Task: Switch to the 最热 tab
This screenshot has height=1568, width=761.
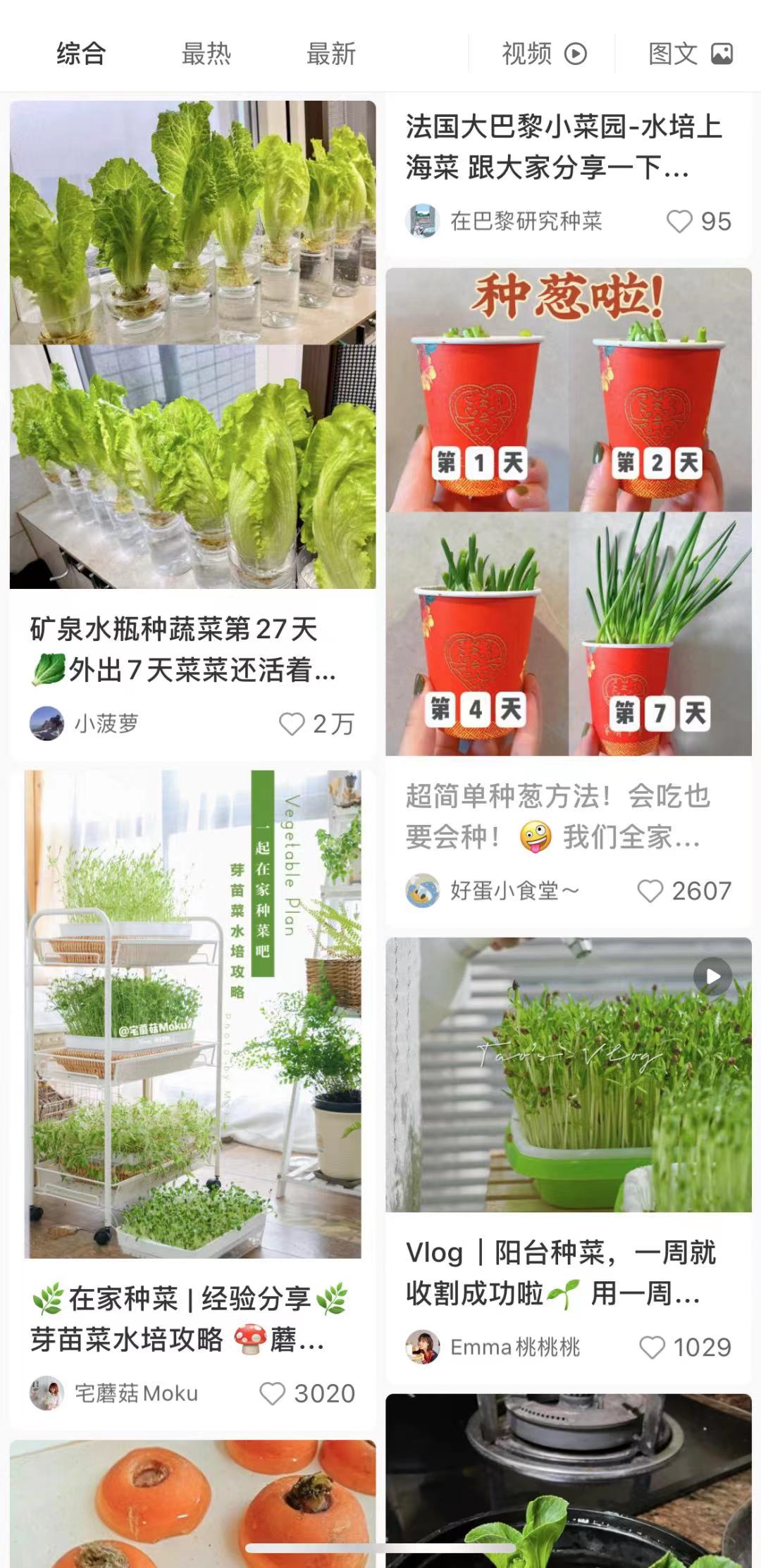Action: coord(206,54)
